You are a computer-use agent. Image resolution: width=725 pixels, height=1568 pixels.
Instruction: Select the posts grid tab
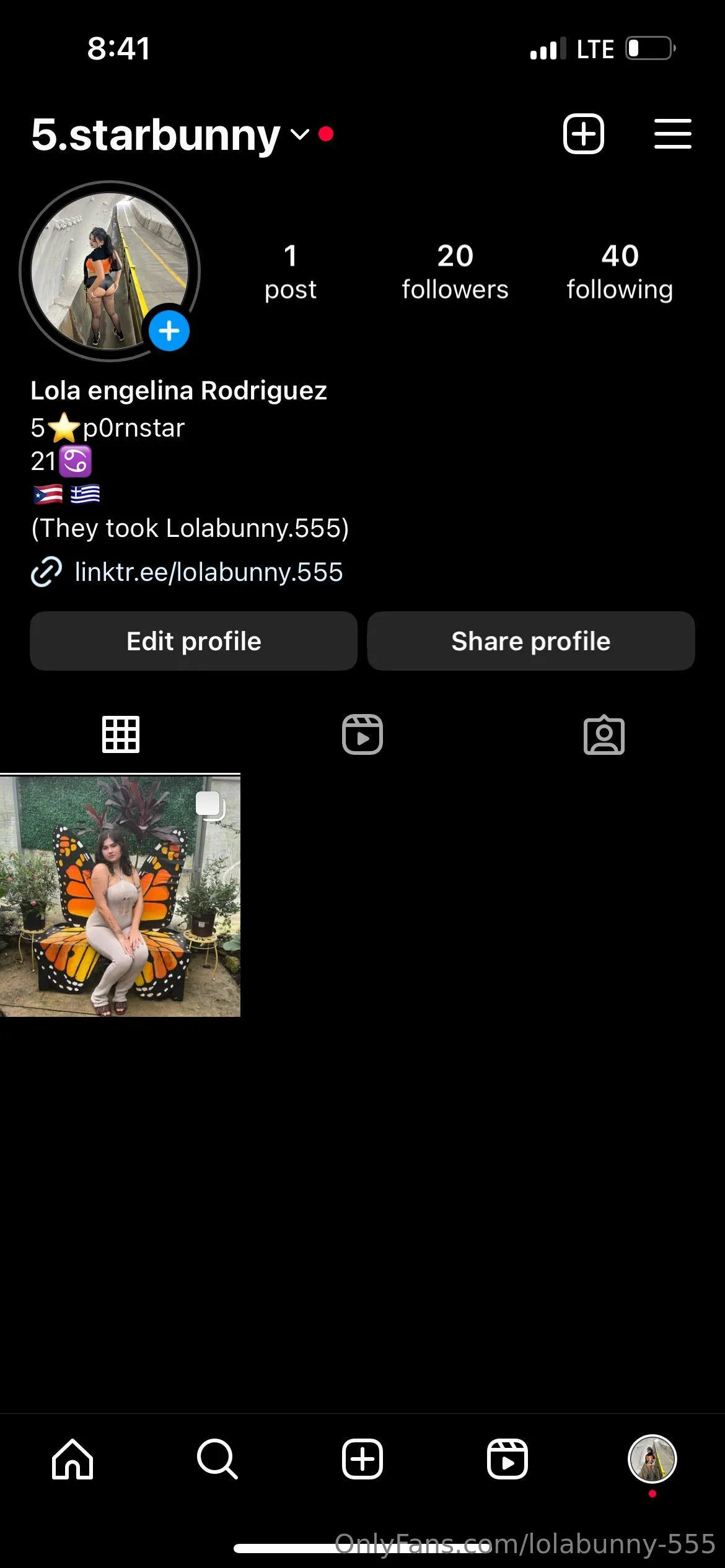pyautogui.click(x=121, y=734)
